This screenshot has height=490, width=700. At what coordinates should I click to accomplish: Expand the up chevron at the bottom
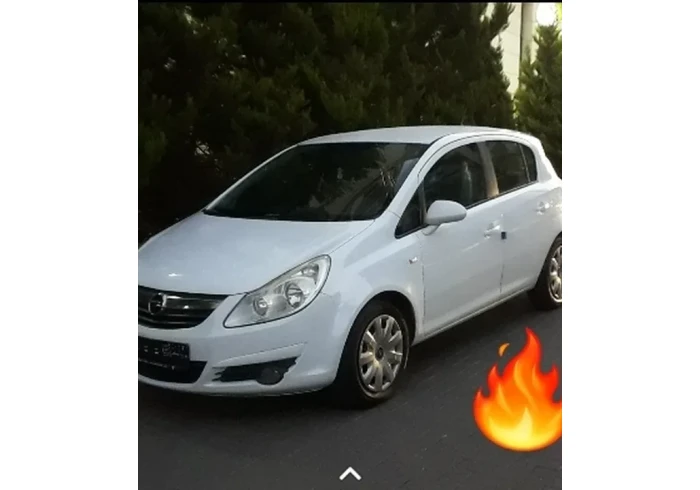click(350, 472)
